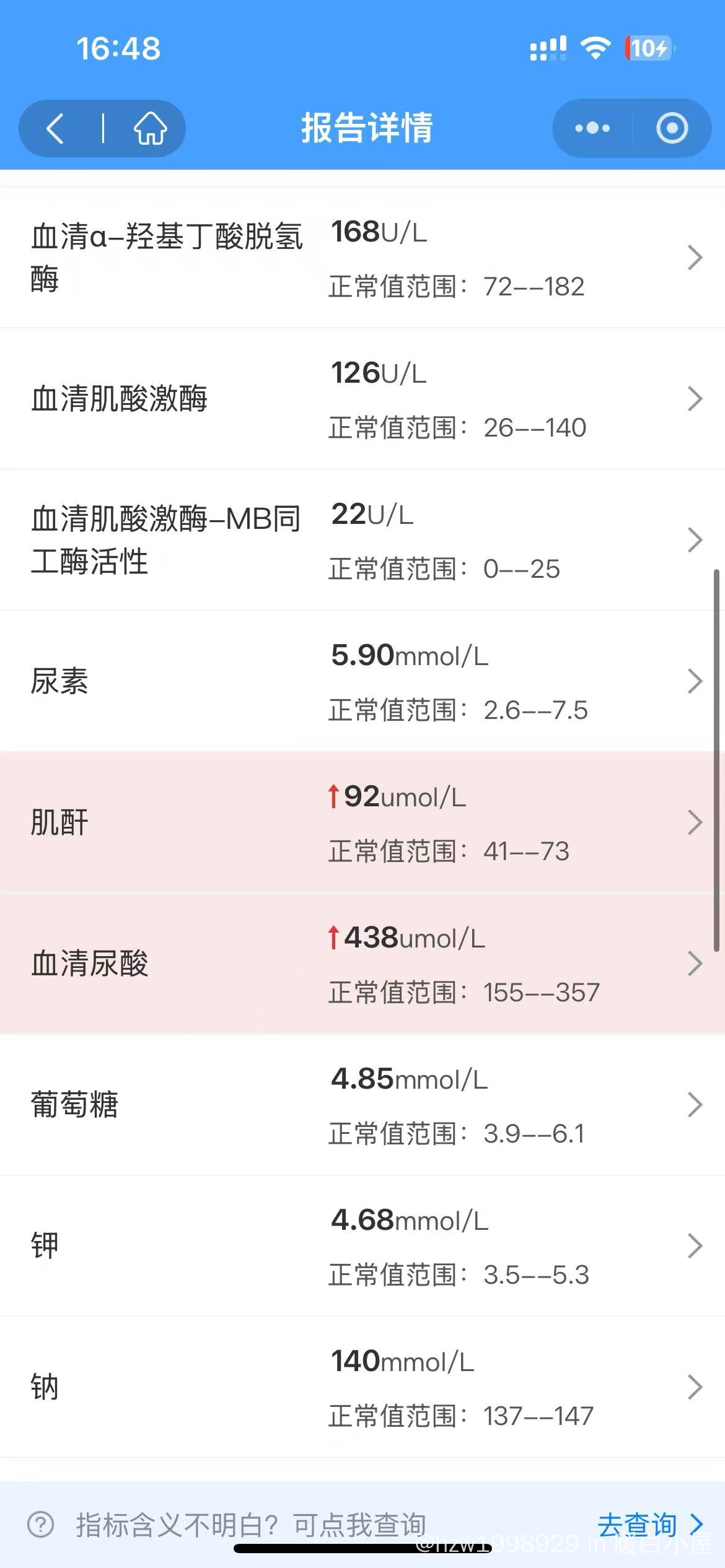Image resolution: width=725 pixels, height=1568 pixels.
Task: View the elevated 肌酐 result
Action: (x=362, y=822)
